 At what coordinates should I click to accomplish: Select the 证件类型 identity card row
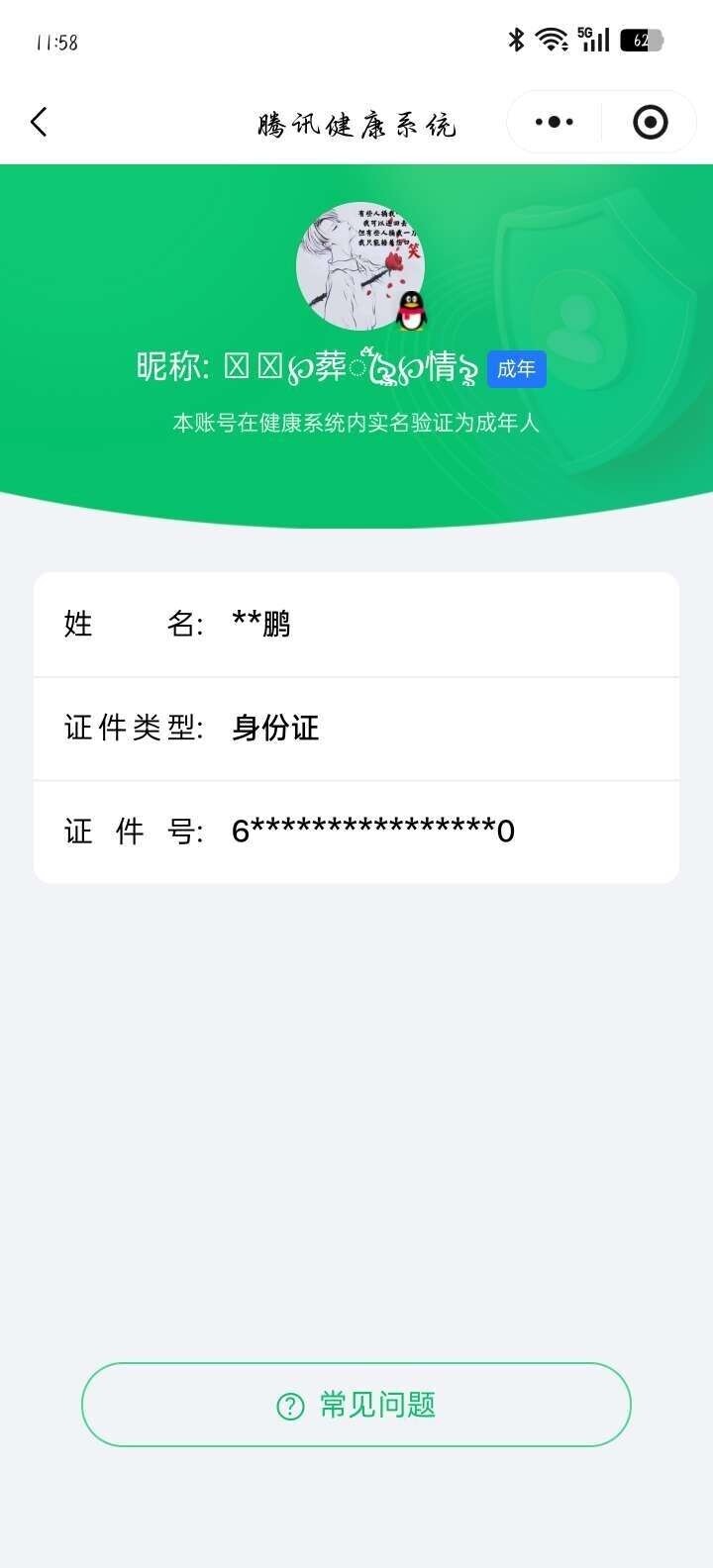(356, 729)
